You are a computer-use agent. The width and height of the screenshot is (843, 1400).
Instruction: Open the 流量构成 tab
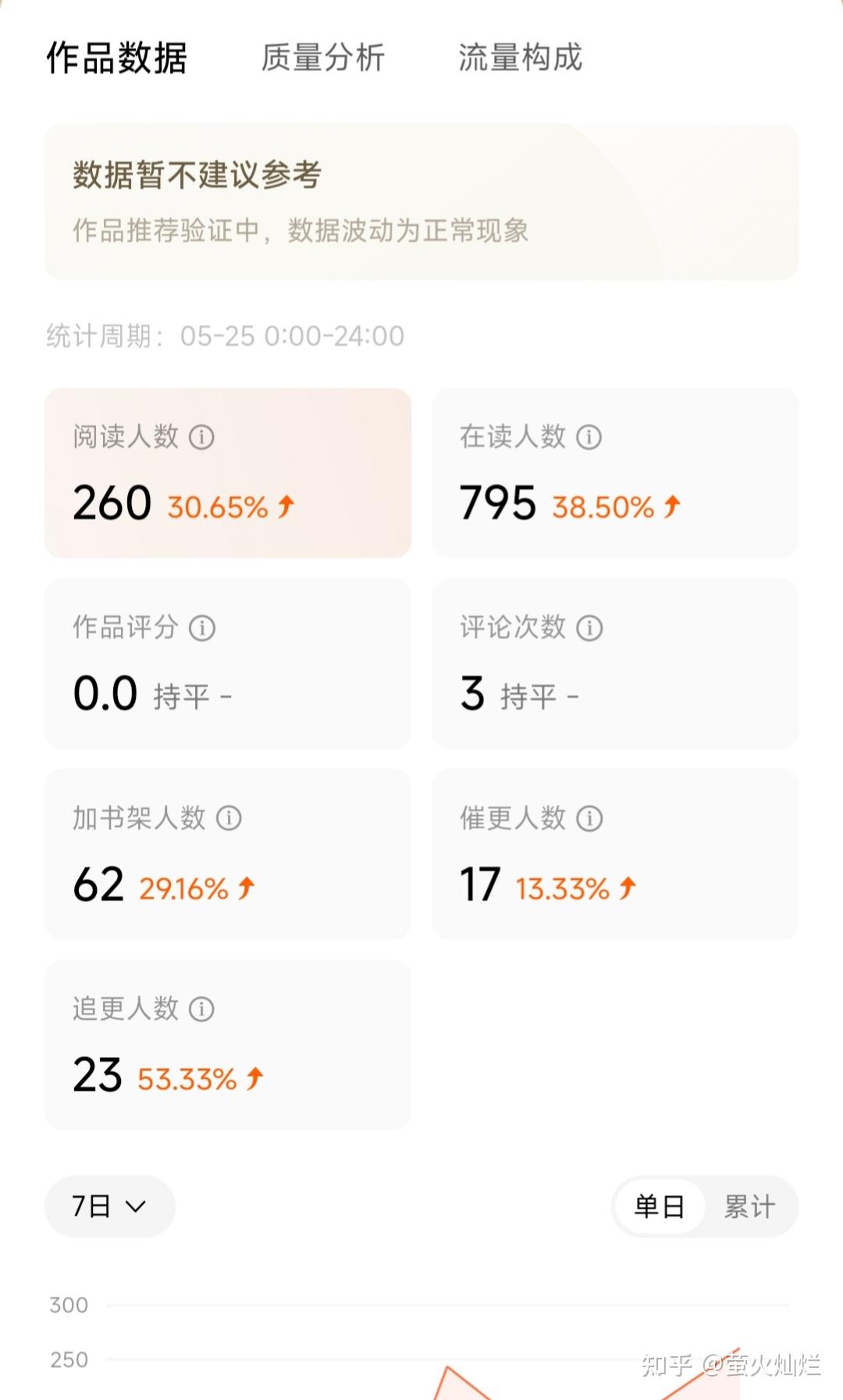pos(520,58)
